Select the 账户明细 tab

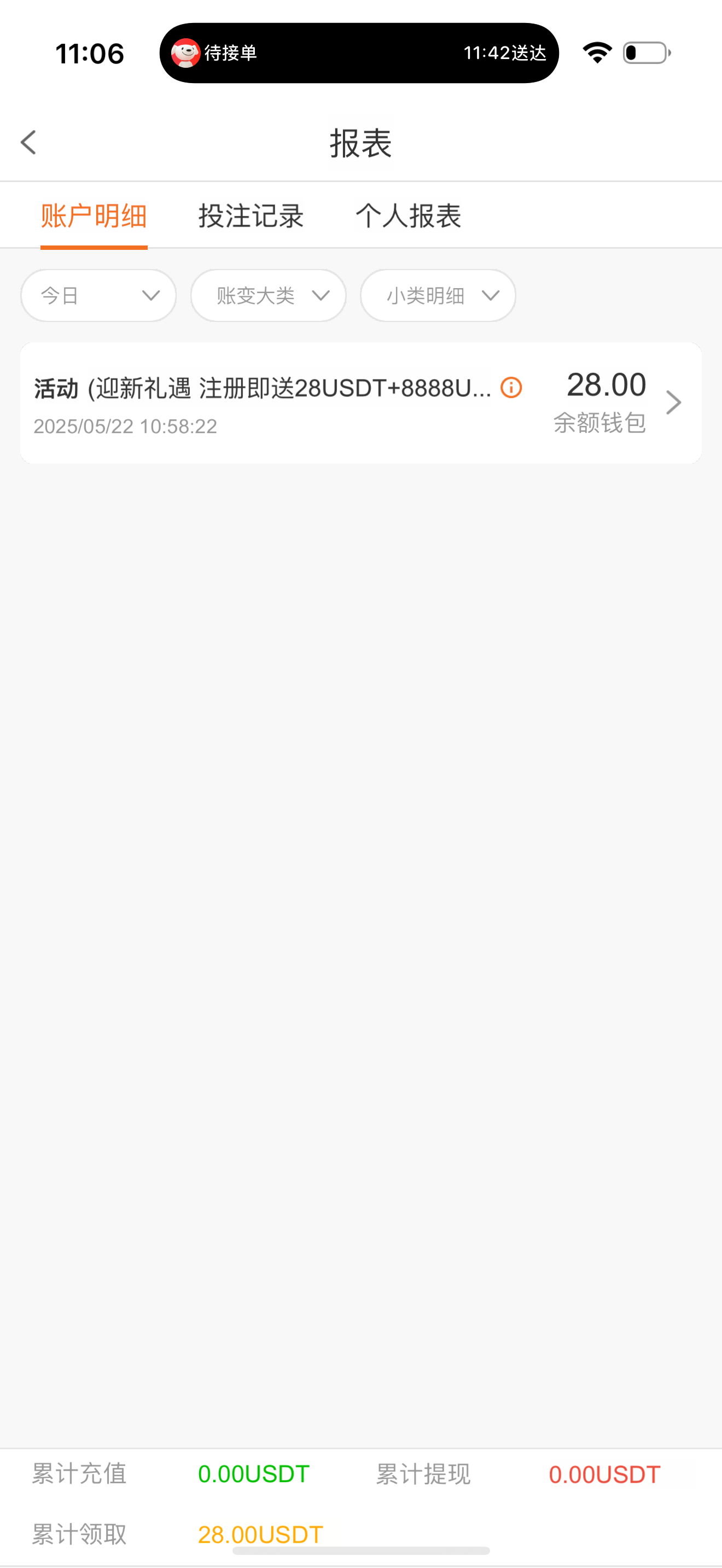tap(94, 216)
